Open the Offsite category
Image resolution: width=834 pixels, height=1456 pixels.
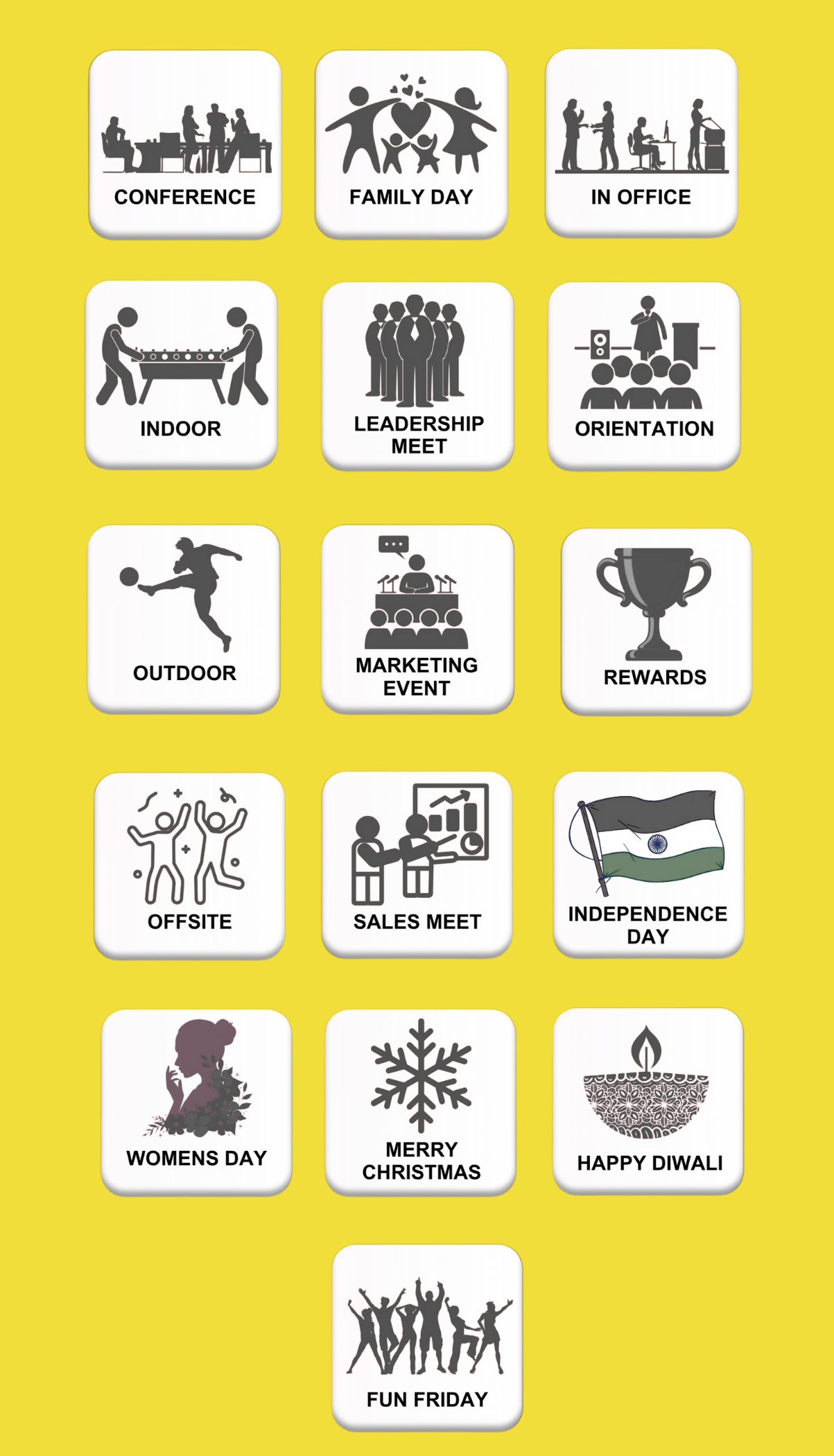pyautogui.click(x=189, y=865)
